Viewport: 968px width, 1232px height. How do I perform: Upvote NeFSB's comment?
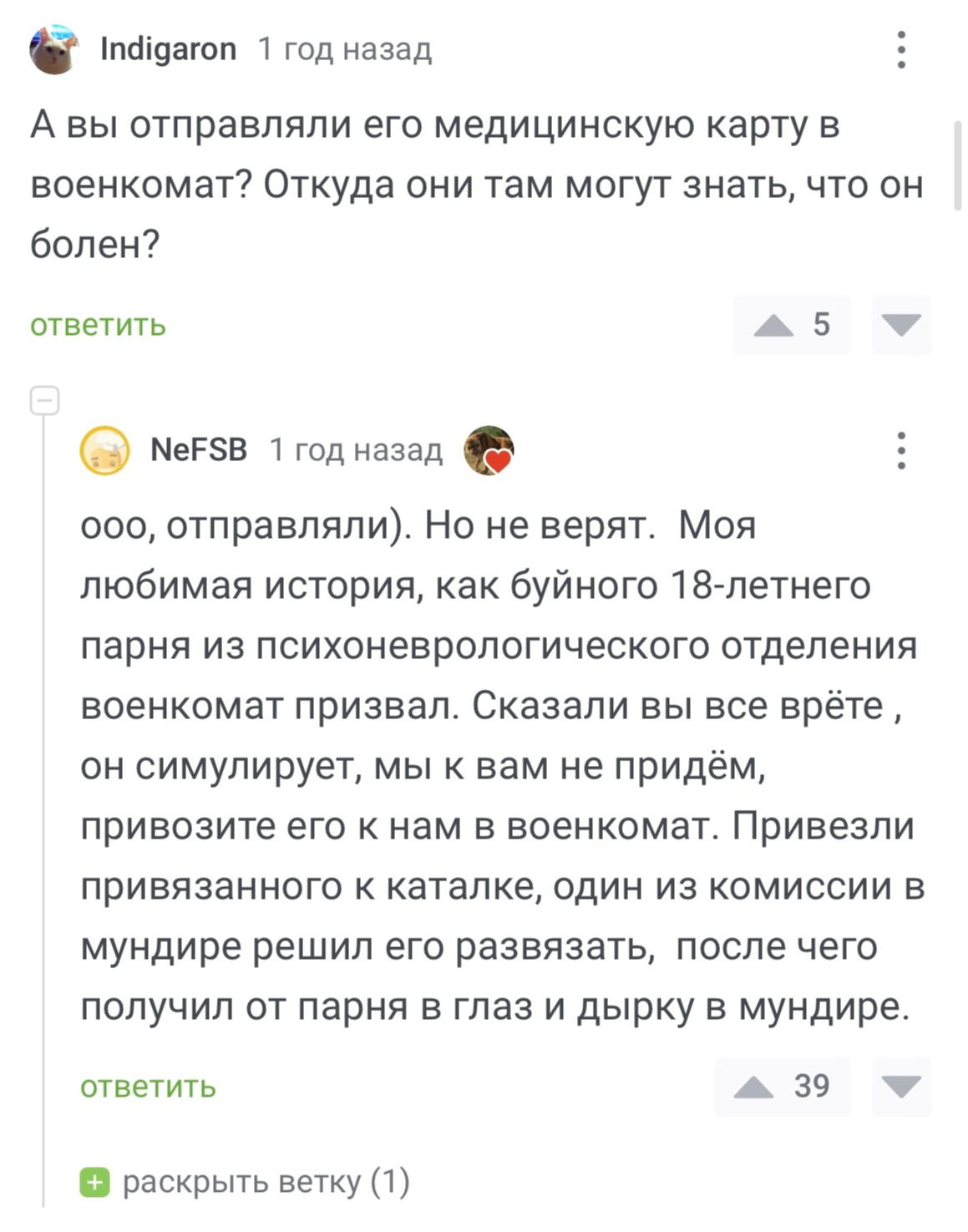tap(754, 1087)
